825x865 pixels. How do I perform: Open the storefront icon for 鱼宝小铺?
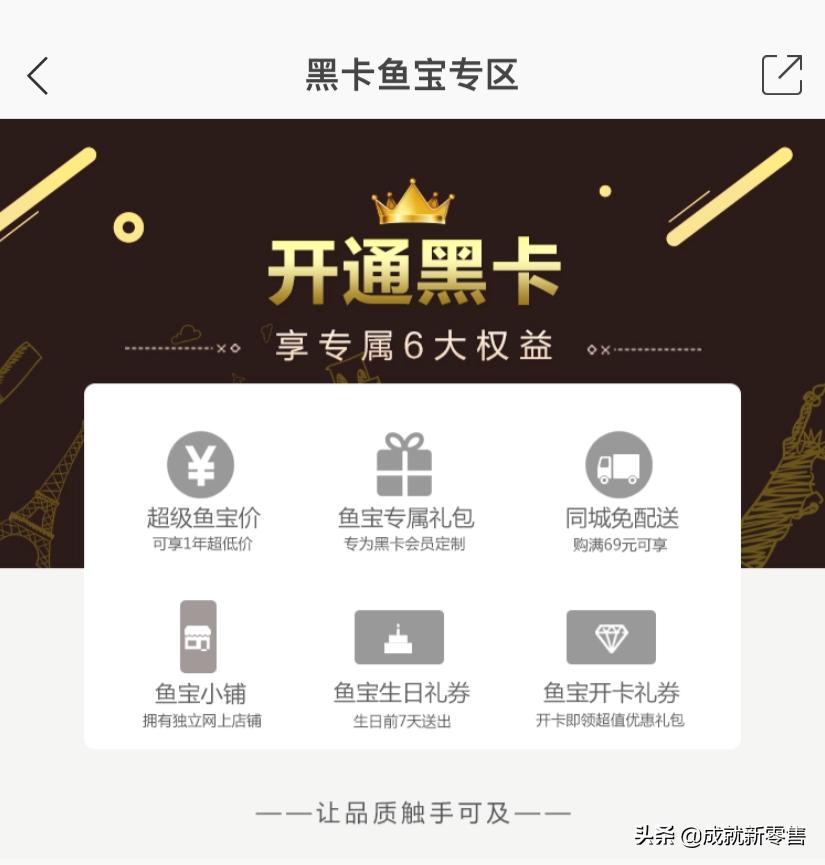199,637
